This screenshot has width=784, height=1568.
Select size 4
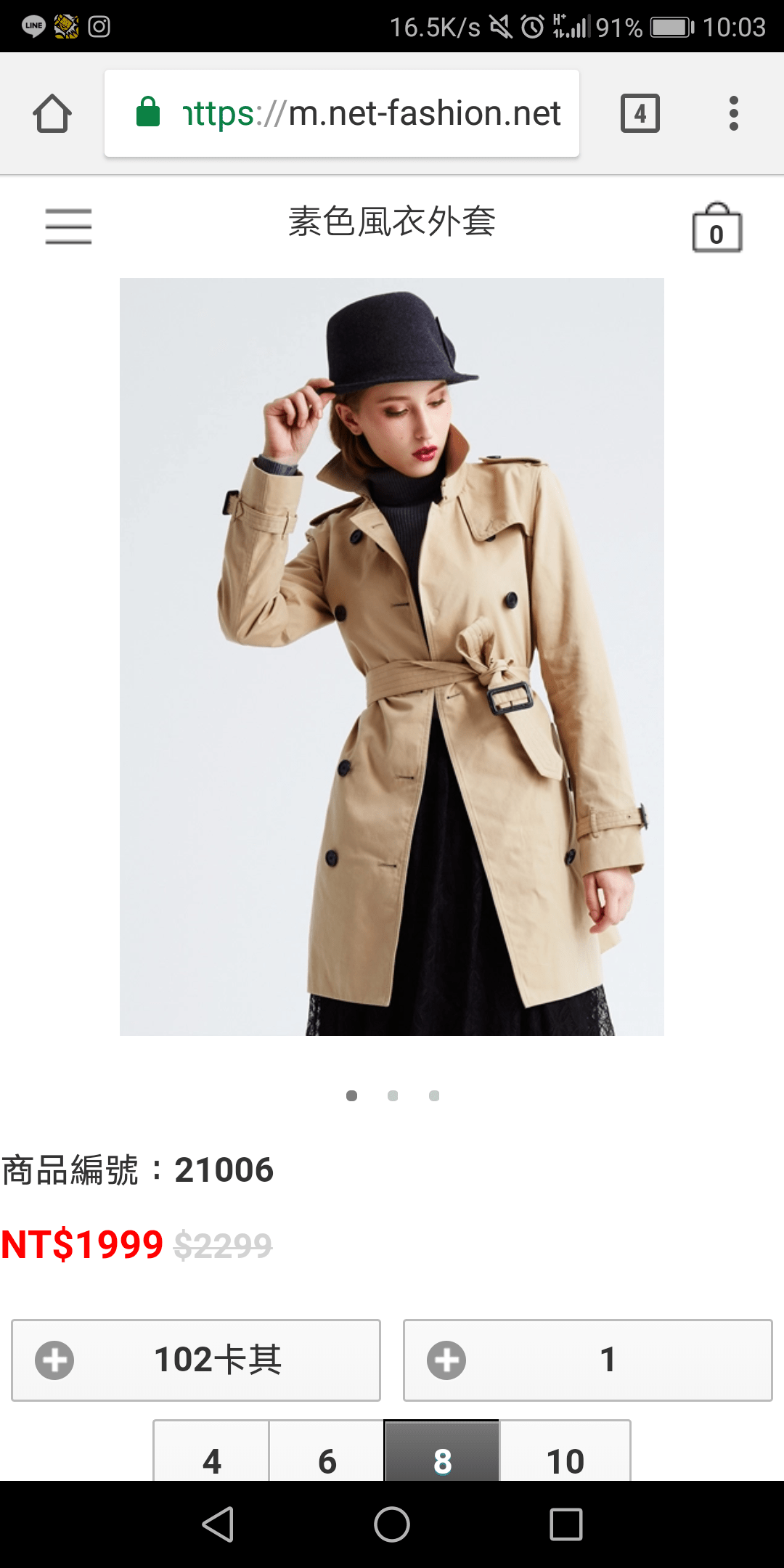pyautogui.click(x=211, y=1455)
